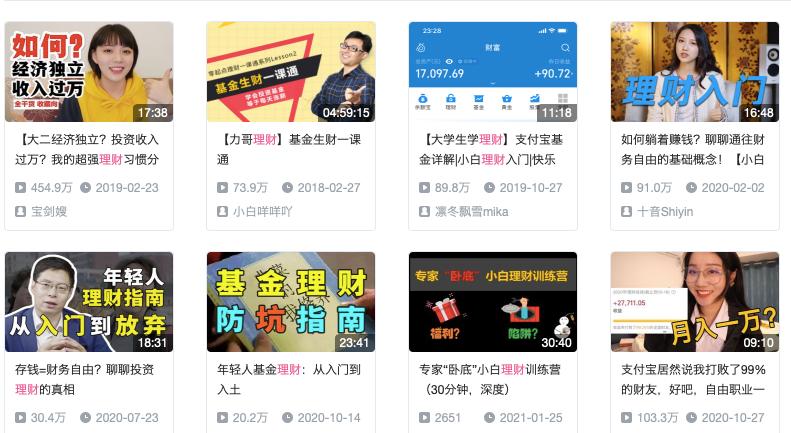This screenshot has height=433, width=791.
Task: Open the video 【大二经济独立？投资收入过万？】
Action: (x=88, y=72)
